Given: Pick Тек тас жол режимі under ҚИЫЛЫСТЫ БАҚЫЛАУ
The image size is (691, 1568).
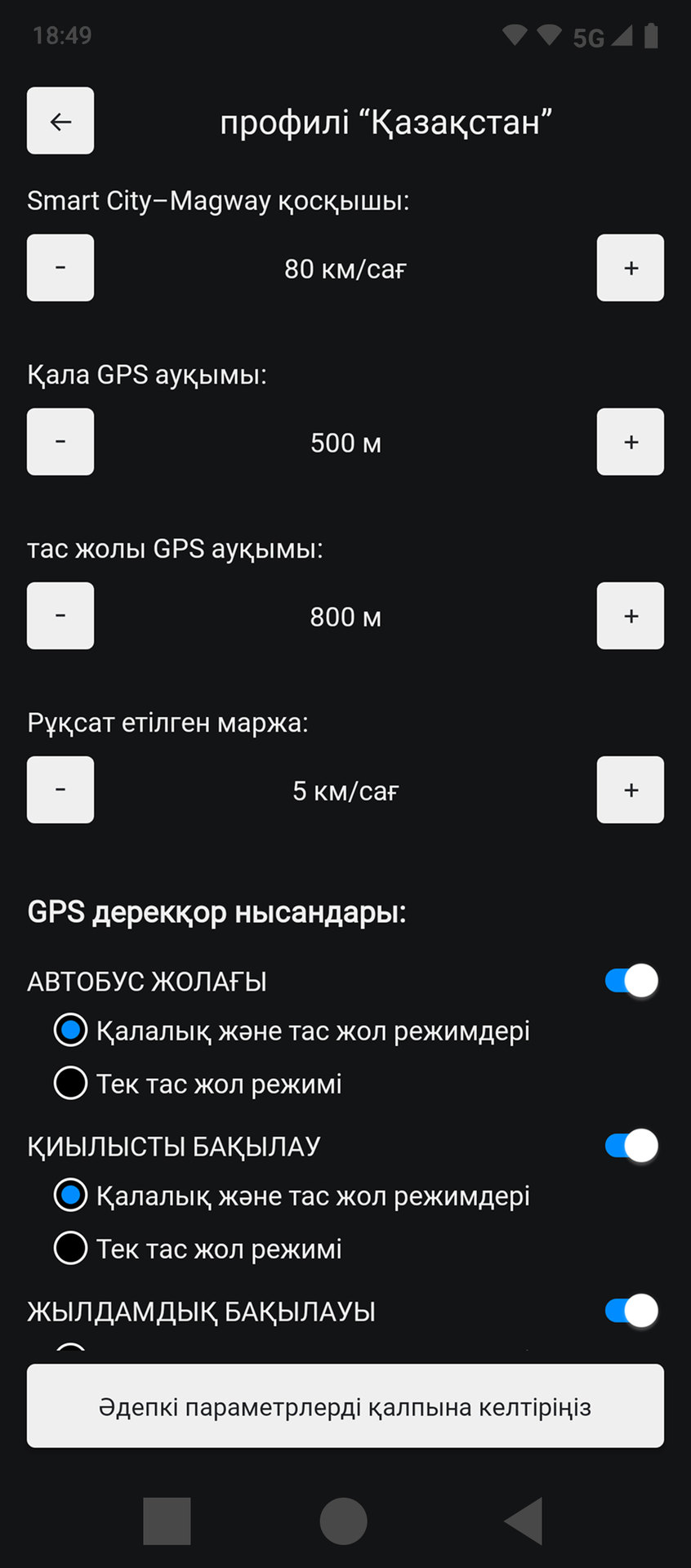Looking at the screenshot, I should (x=198, y=1249).
